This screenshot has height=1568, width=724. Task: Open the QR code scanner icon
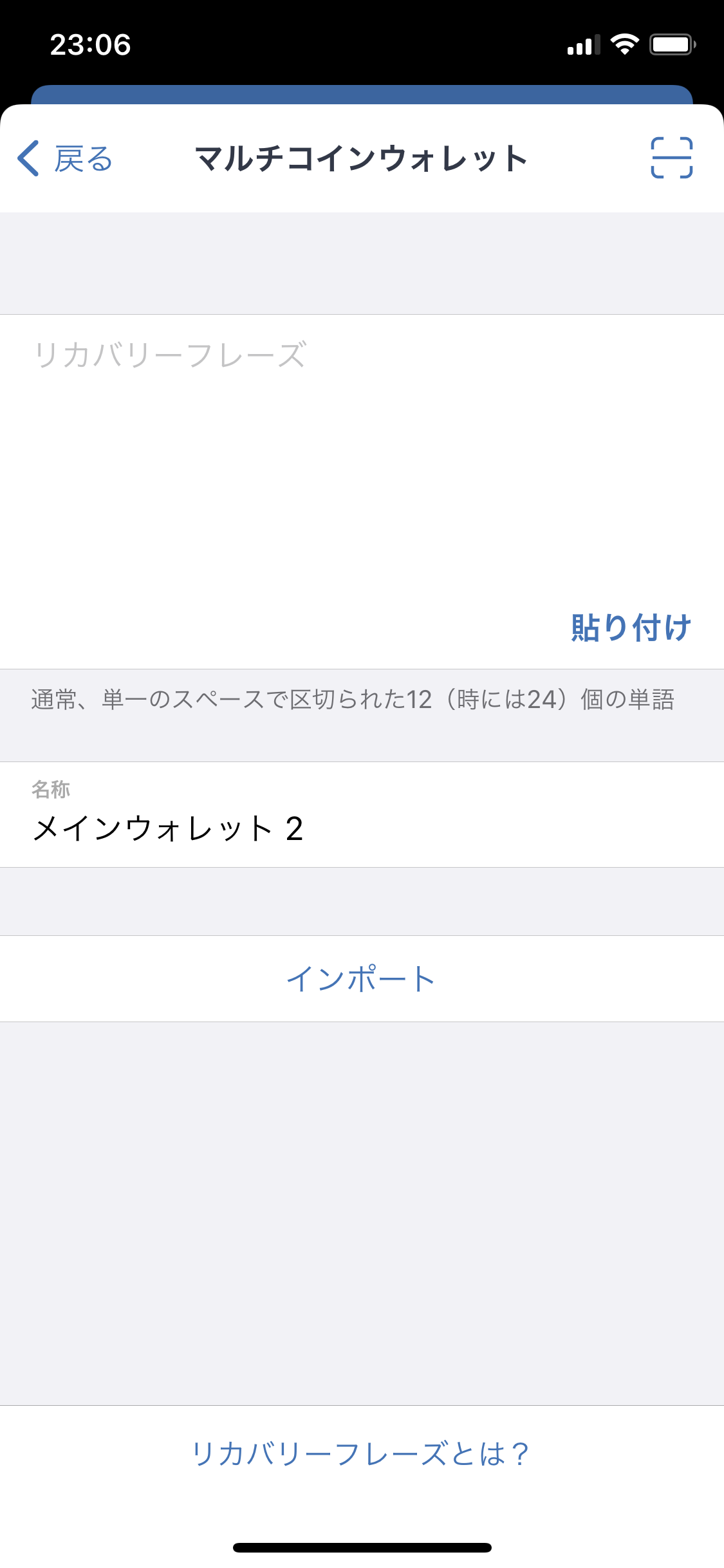(671, 158)
